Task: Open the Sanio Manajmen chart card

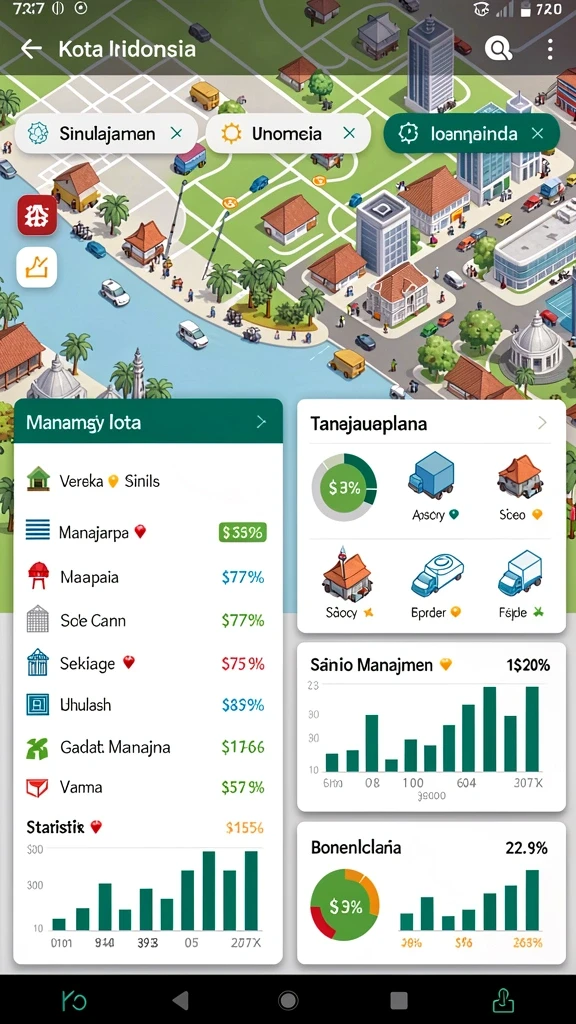Action: pos(431,726)
